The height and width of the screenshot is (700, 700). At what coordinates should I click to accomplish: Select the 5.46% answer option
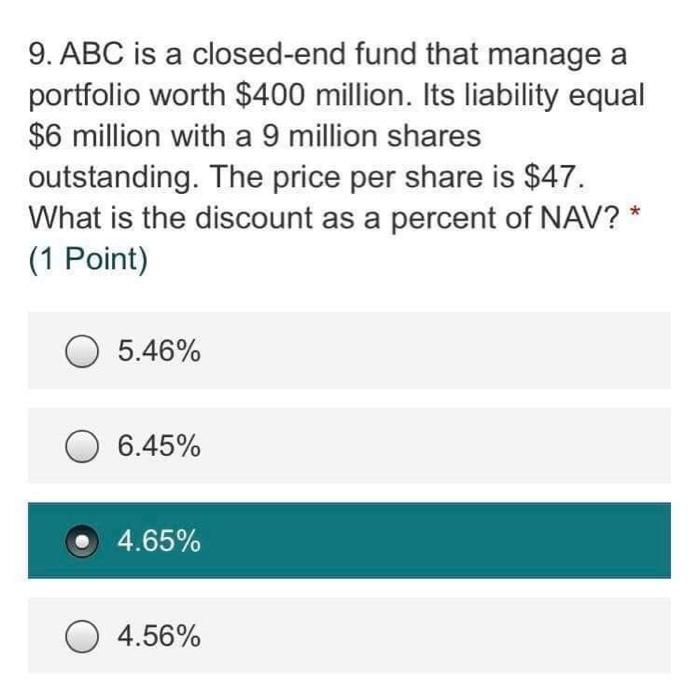[x=82, y=352]
